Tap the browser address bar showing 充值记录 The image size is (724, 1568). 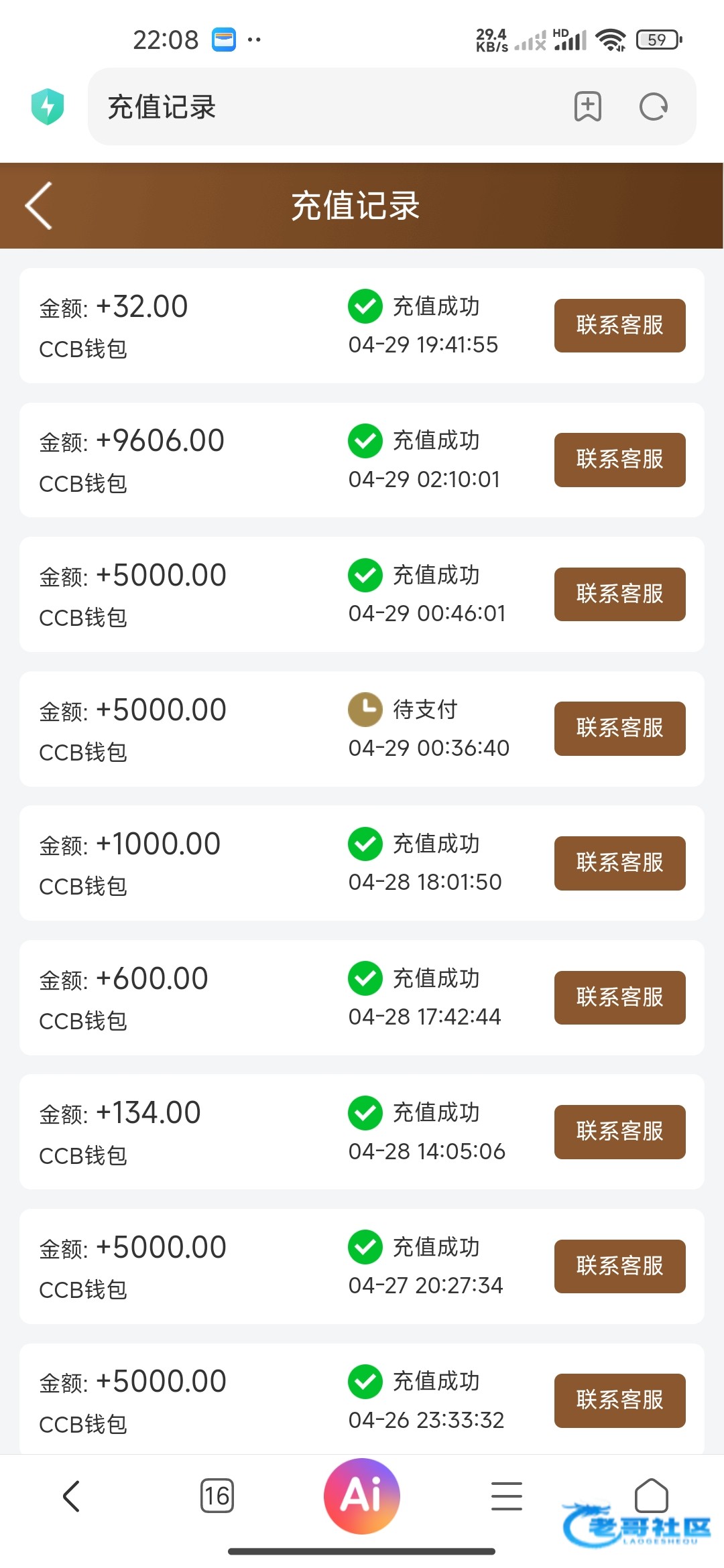point(322,107)
